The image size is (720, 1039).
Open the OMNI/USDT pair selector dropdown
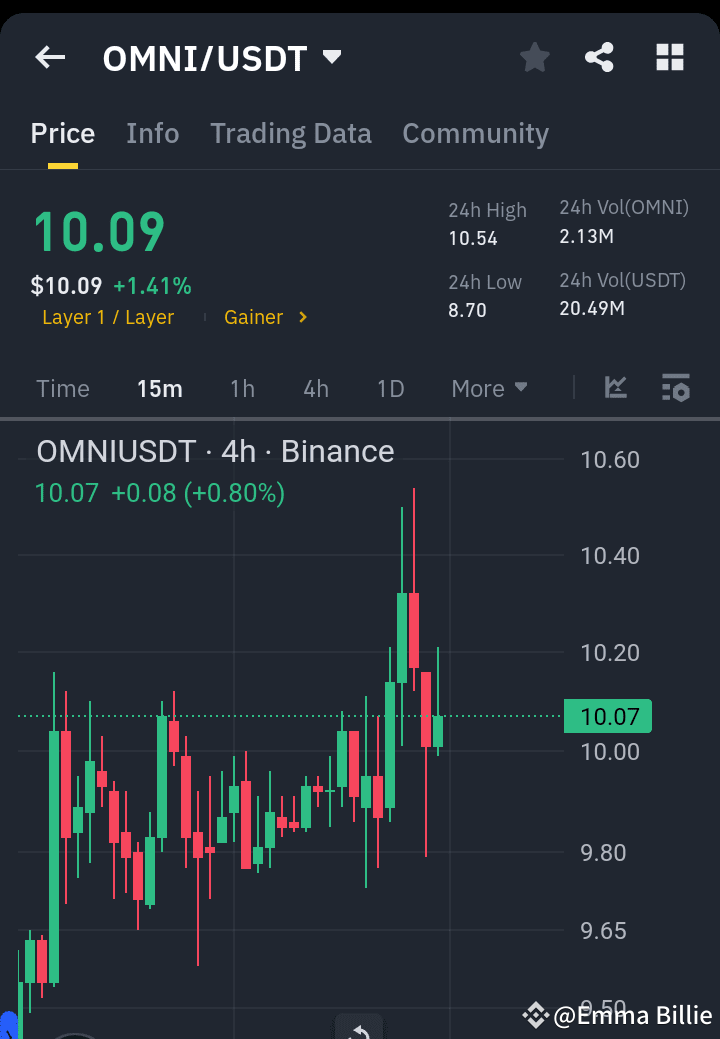333,57
